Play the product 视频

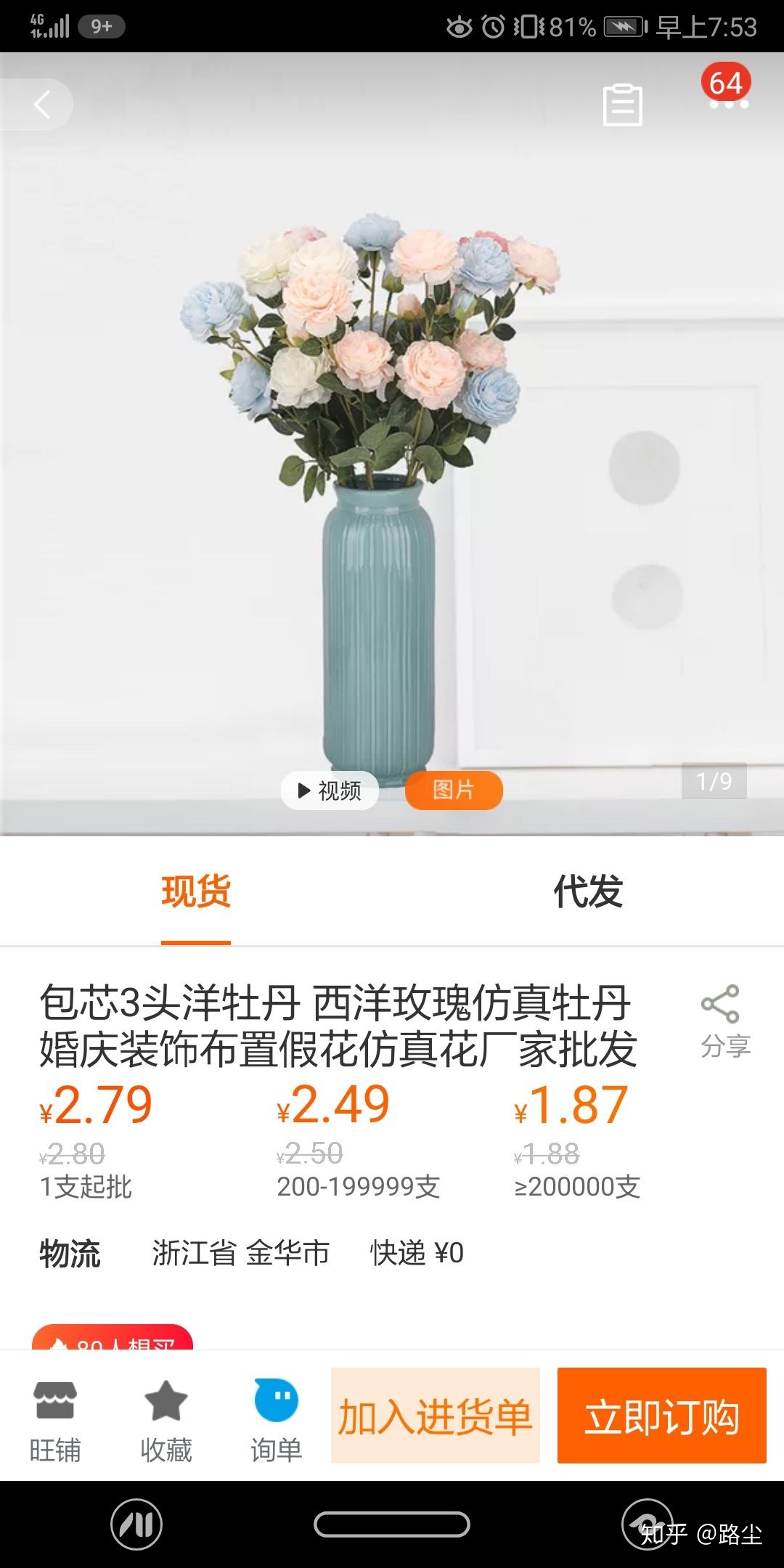pos(330,790)
